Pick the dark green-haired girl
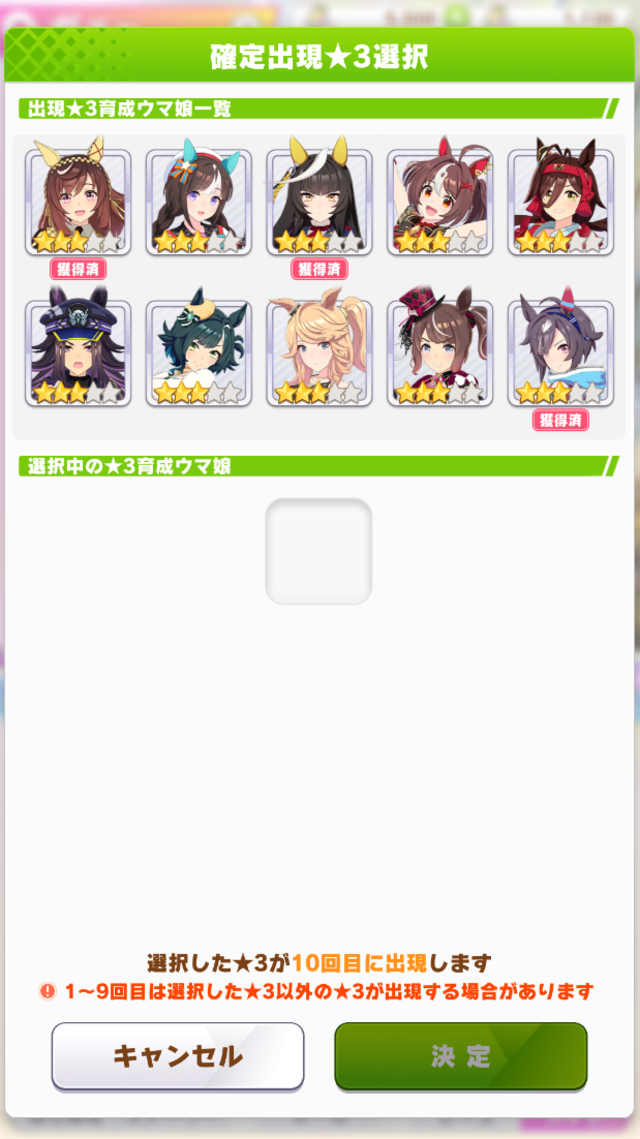The width and height of the screenshot is (640, 1139). tap(198, 352)
